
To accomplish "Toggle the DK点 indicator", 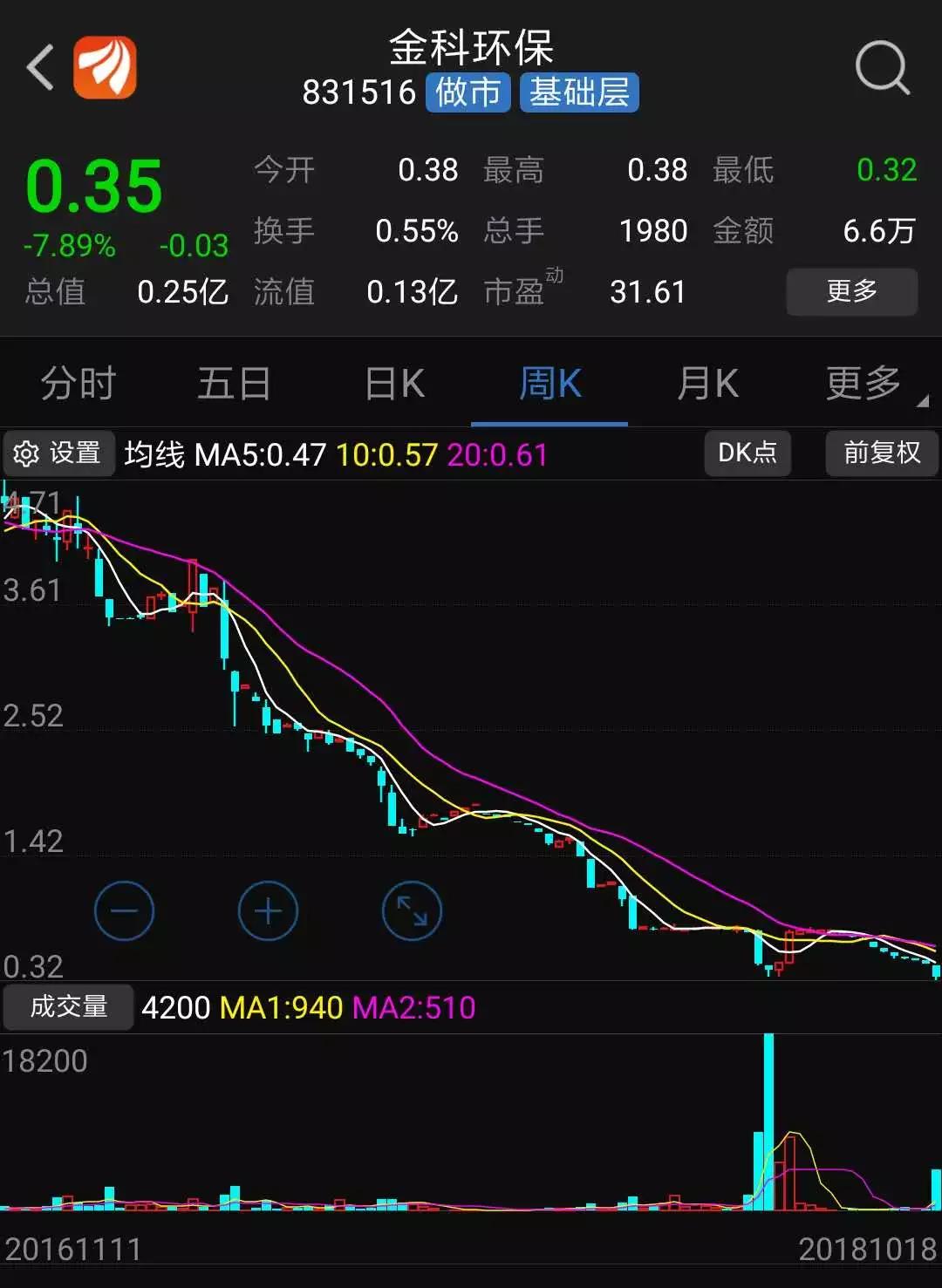I will point(747,453).
